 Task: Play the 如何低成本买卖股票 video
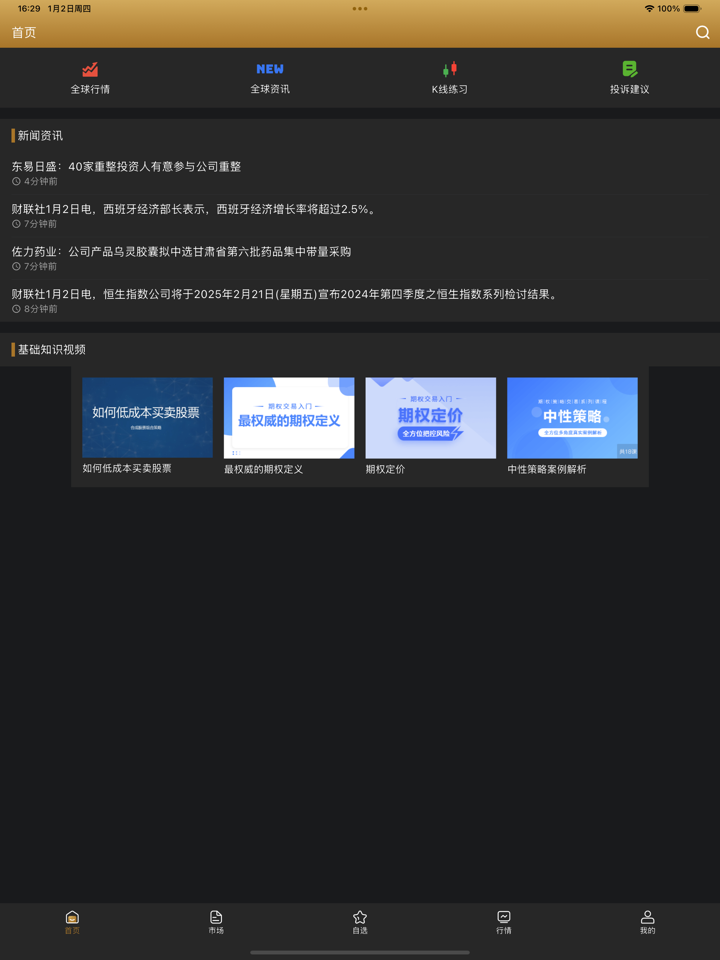147,418
